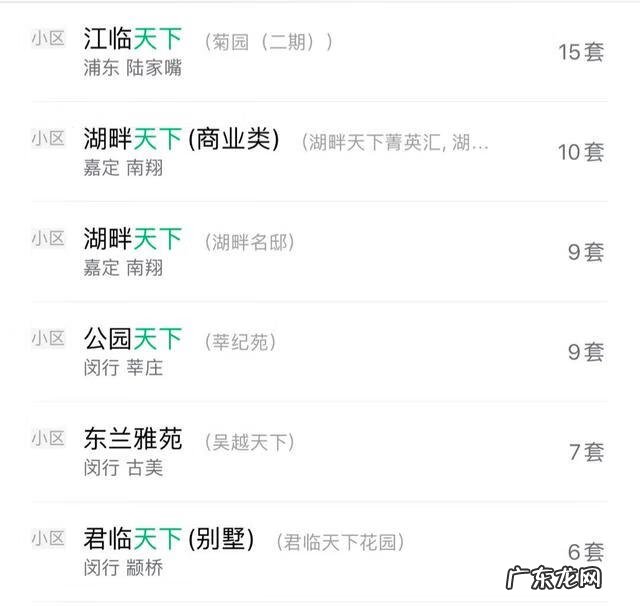Select 君临天下 (别墅) in 闵行 颛桥
640x607 pixels.
pos(169,541)
